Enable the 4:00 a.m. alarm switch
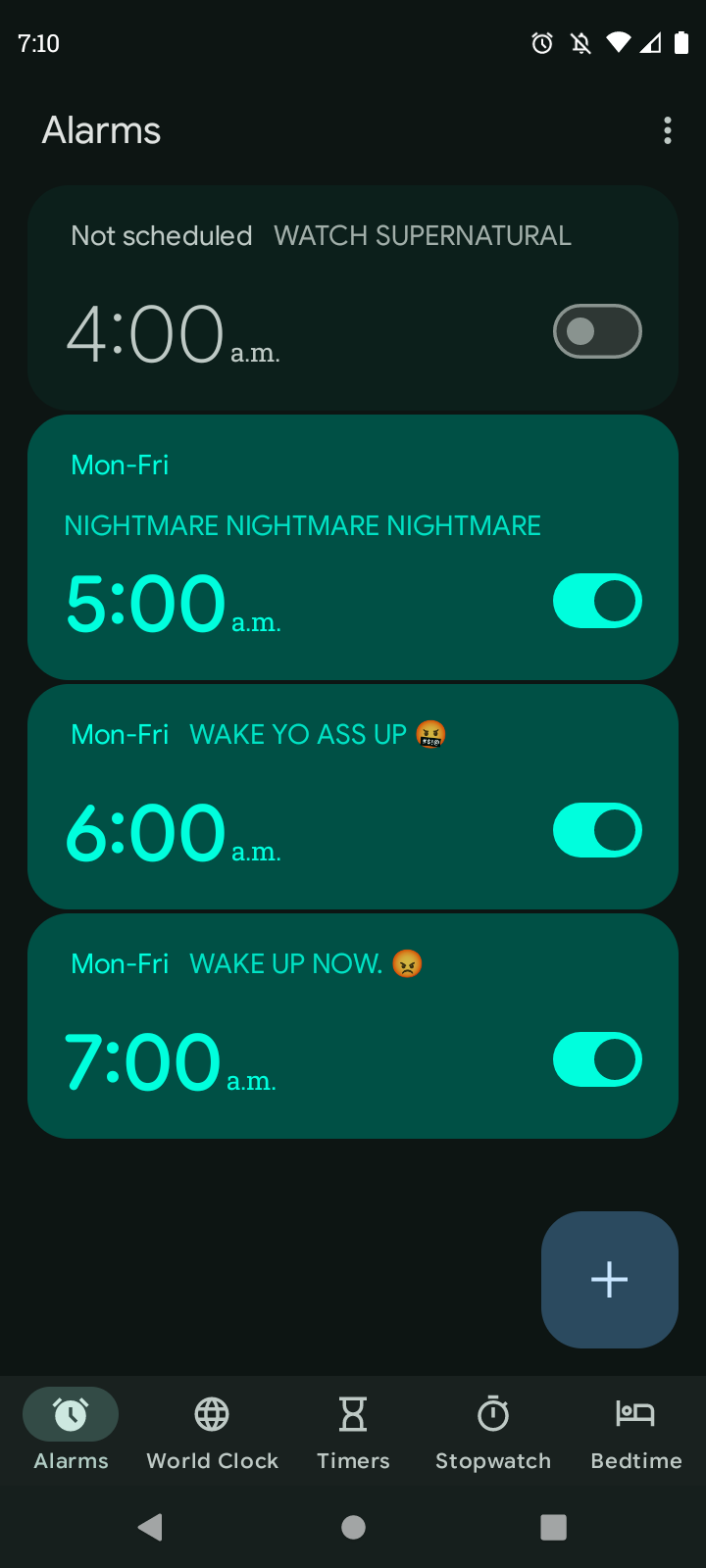The height and width of the screenshot is (1568, 706). click(x=597, y=331)
